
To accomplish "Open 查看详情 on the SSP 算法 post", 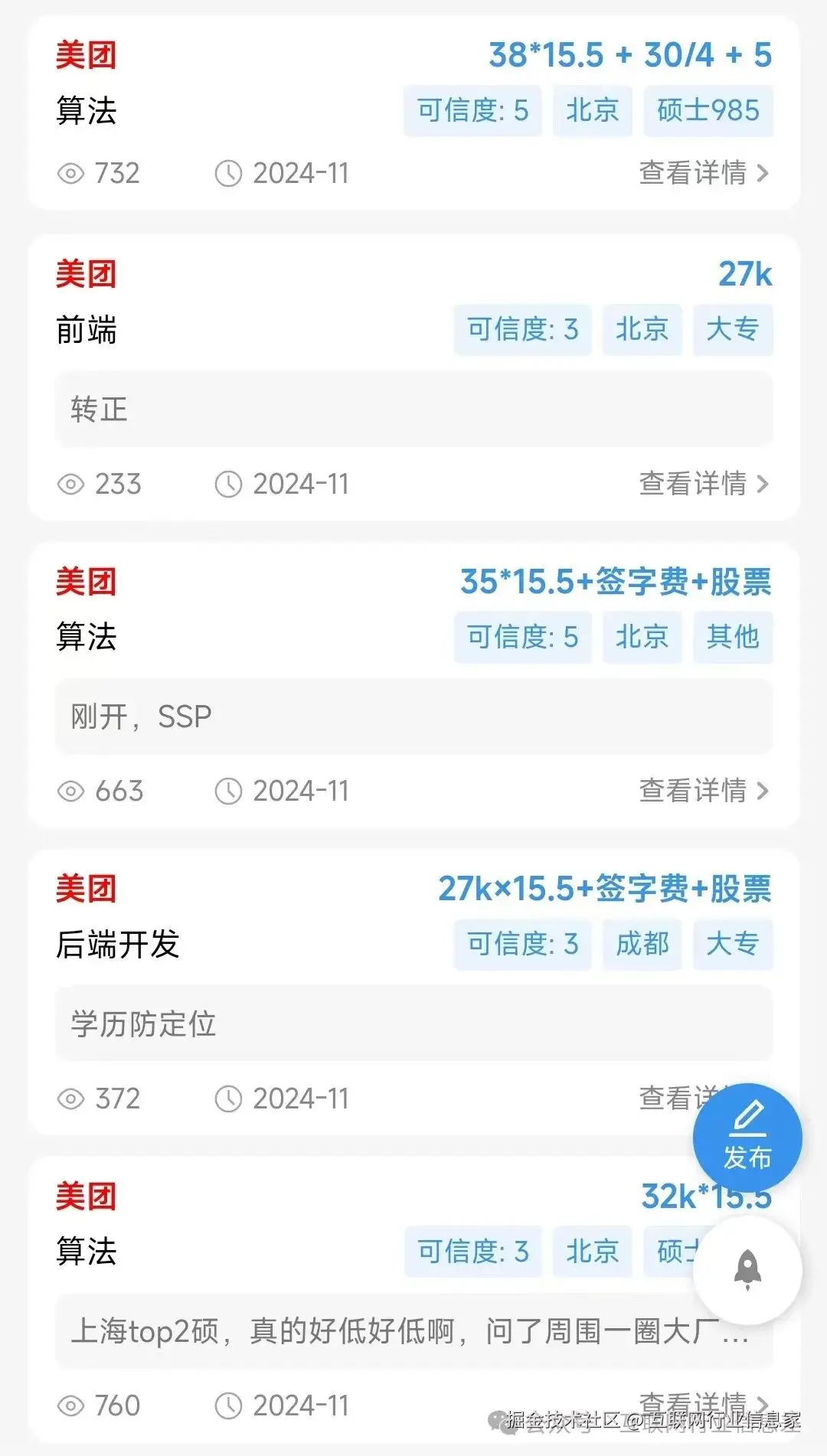I will pos(691,792).
